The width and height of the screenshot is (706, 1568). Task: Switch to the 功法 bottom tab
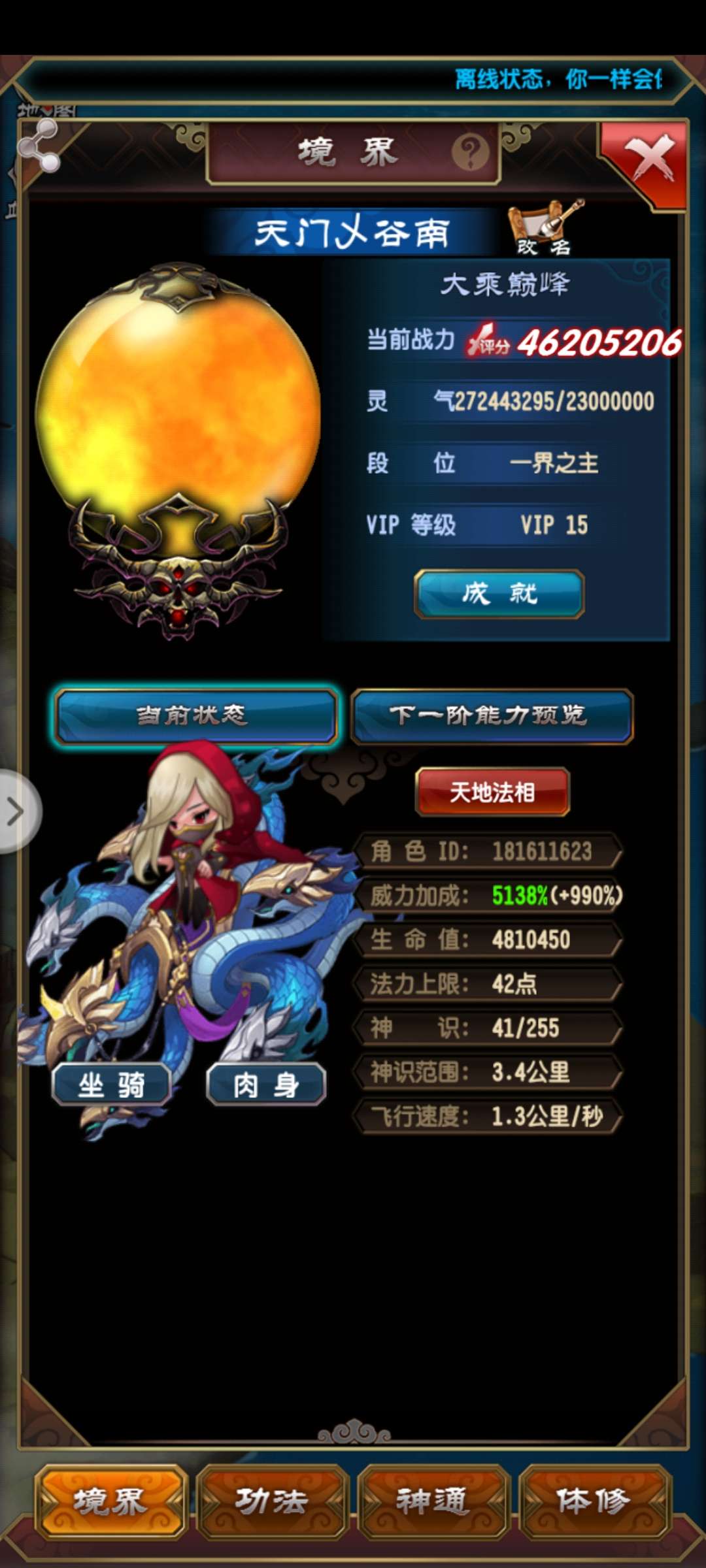(x=272, y=1501)
